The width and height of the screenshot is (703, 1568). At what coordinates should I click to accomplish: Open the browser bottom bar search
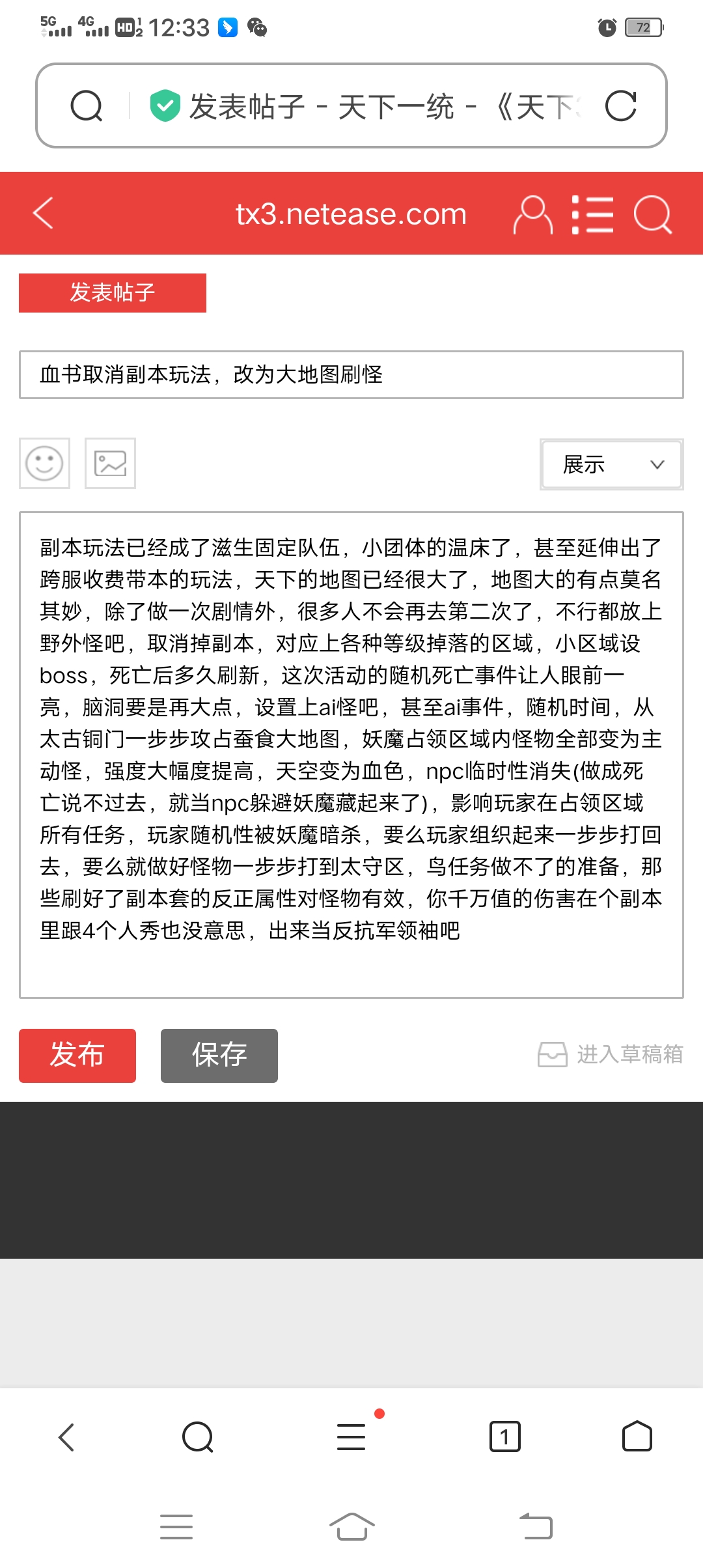pos(198,1437)
